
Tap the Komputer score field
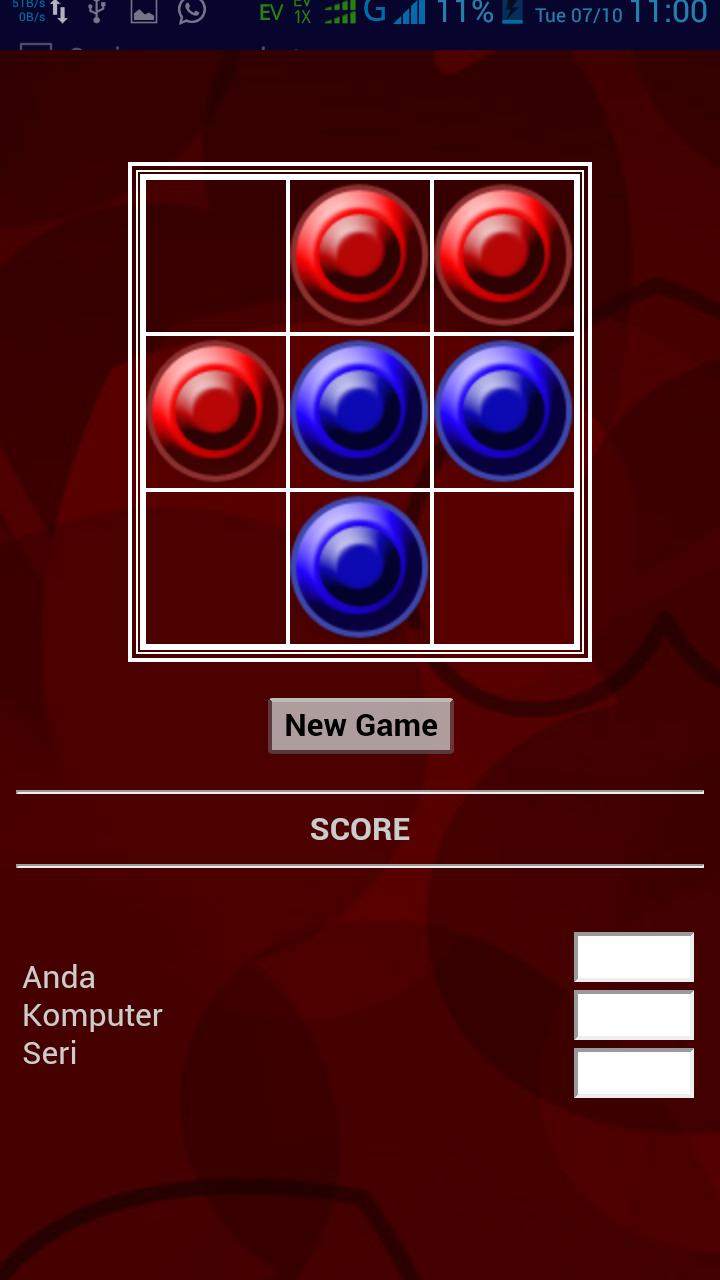pos(633,1016)
